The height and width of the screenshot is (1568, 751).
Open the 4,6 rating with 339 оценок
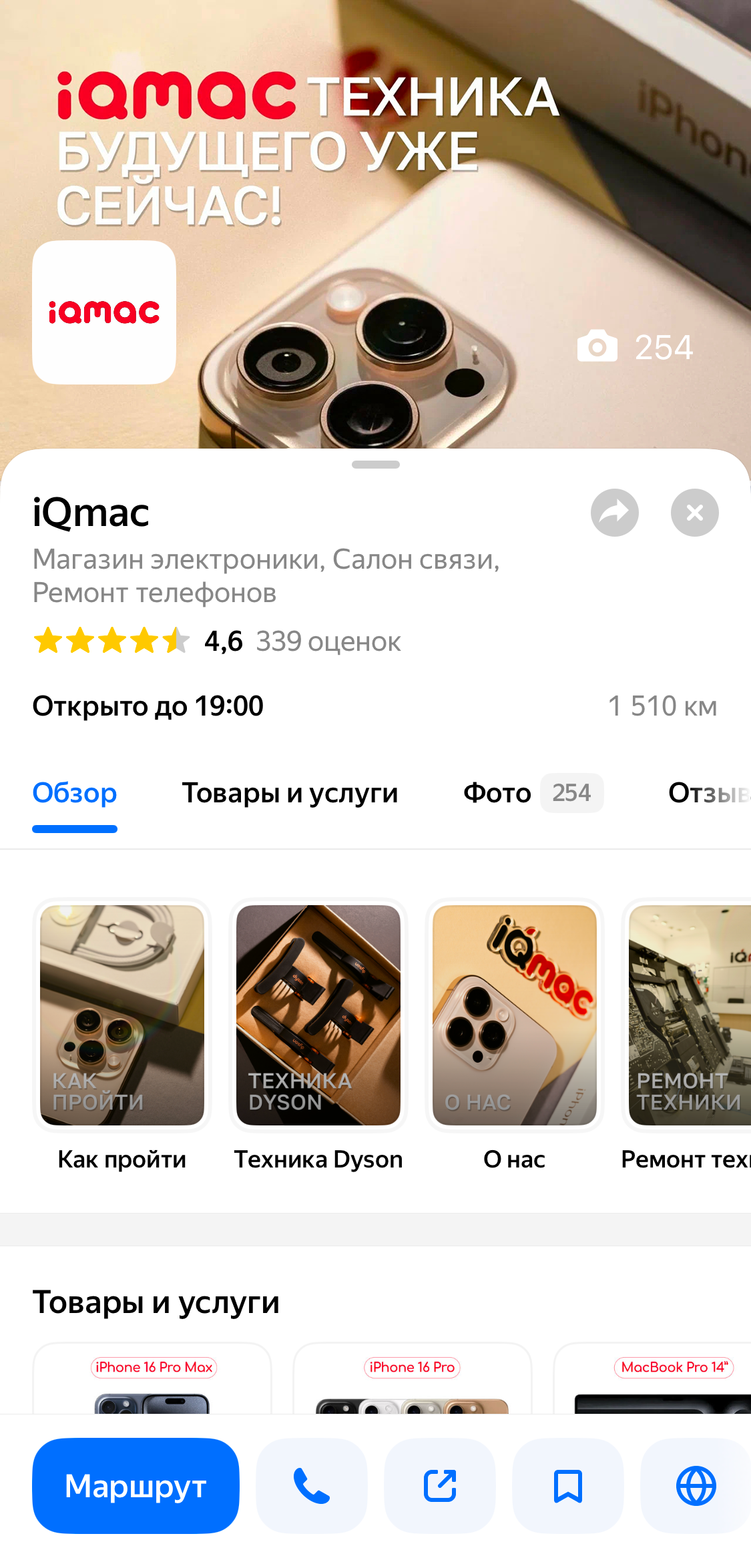click(x=217, y=641)
